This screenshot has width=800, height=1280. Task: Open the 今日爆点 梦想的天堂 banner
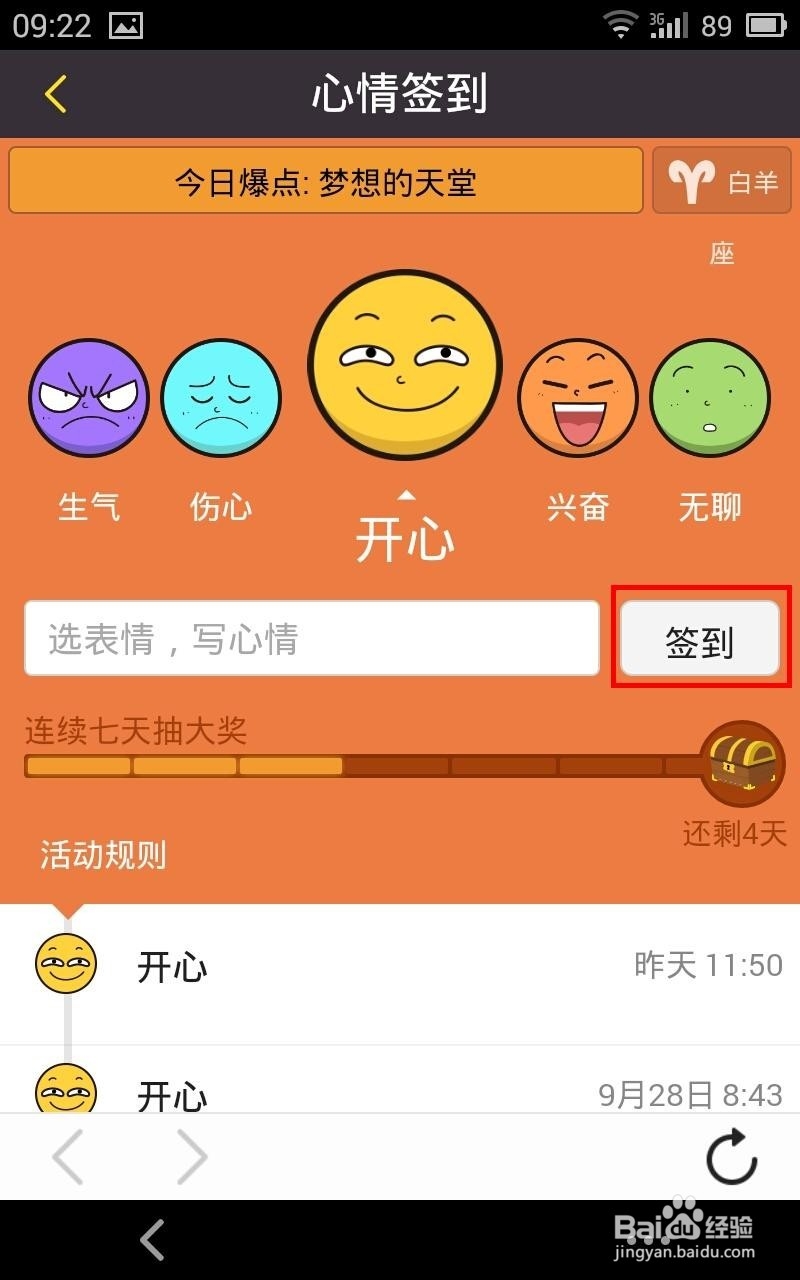(325, 180)
